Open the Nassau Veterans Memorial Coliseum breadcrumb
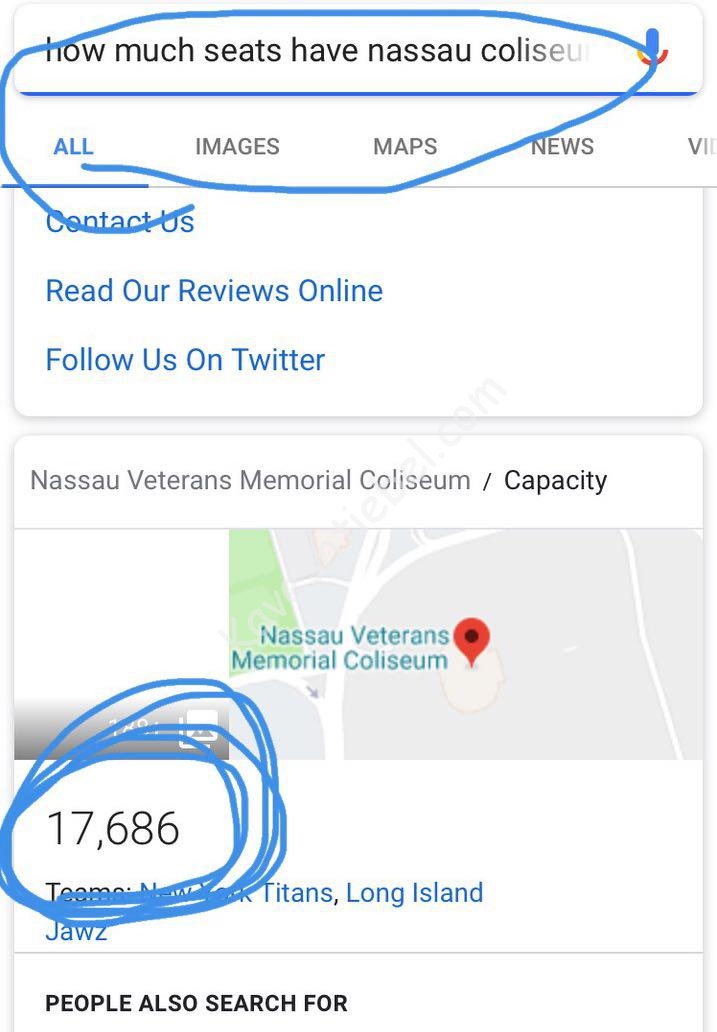Screen dimensions: 717x1032 coord(250,480)
